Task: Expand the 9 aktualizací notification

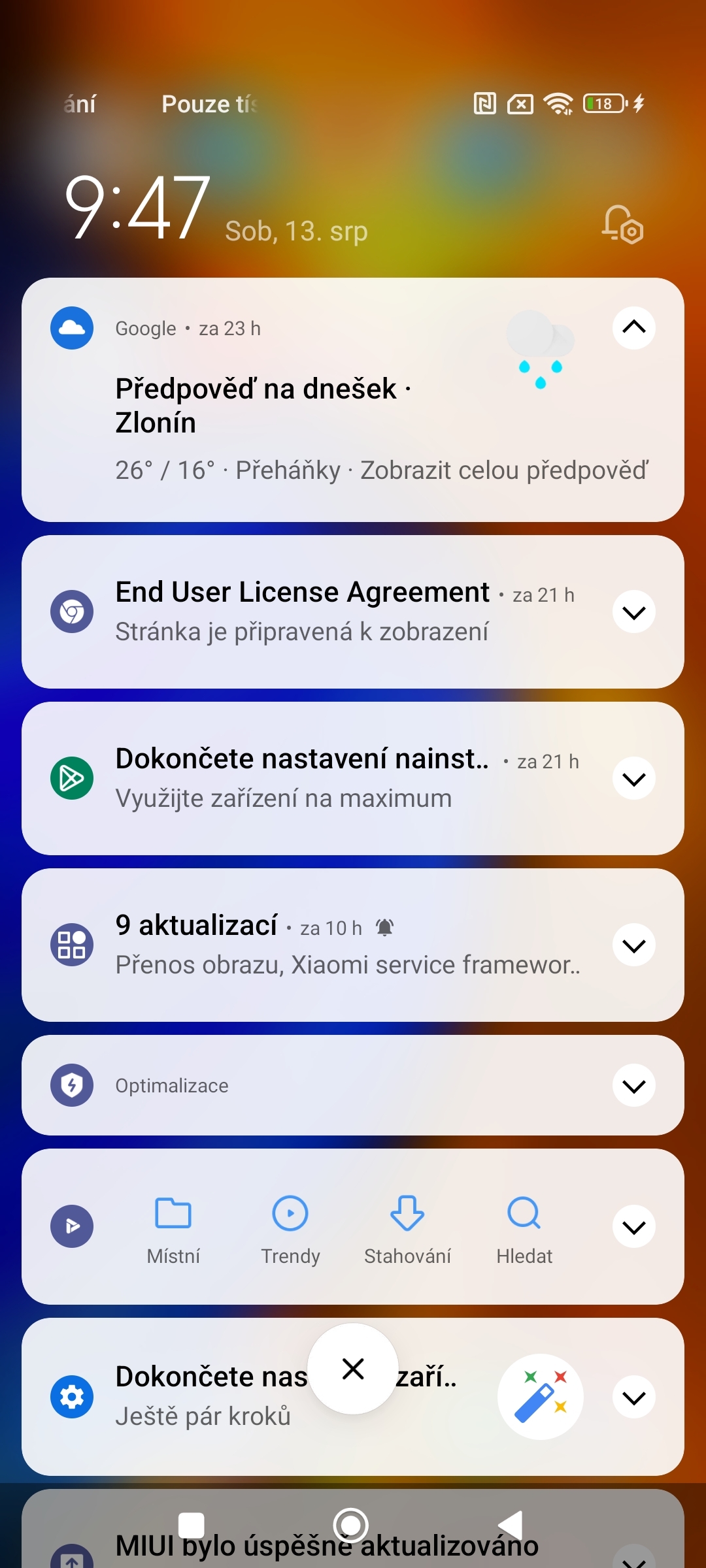Action: point(633,945)
